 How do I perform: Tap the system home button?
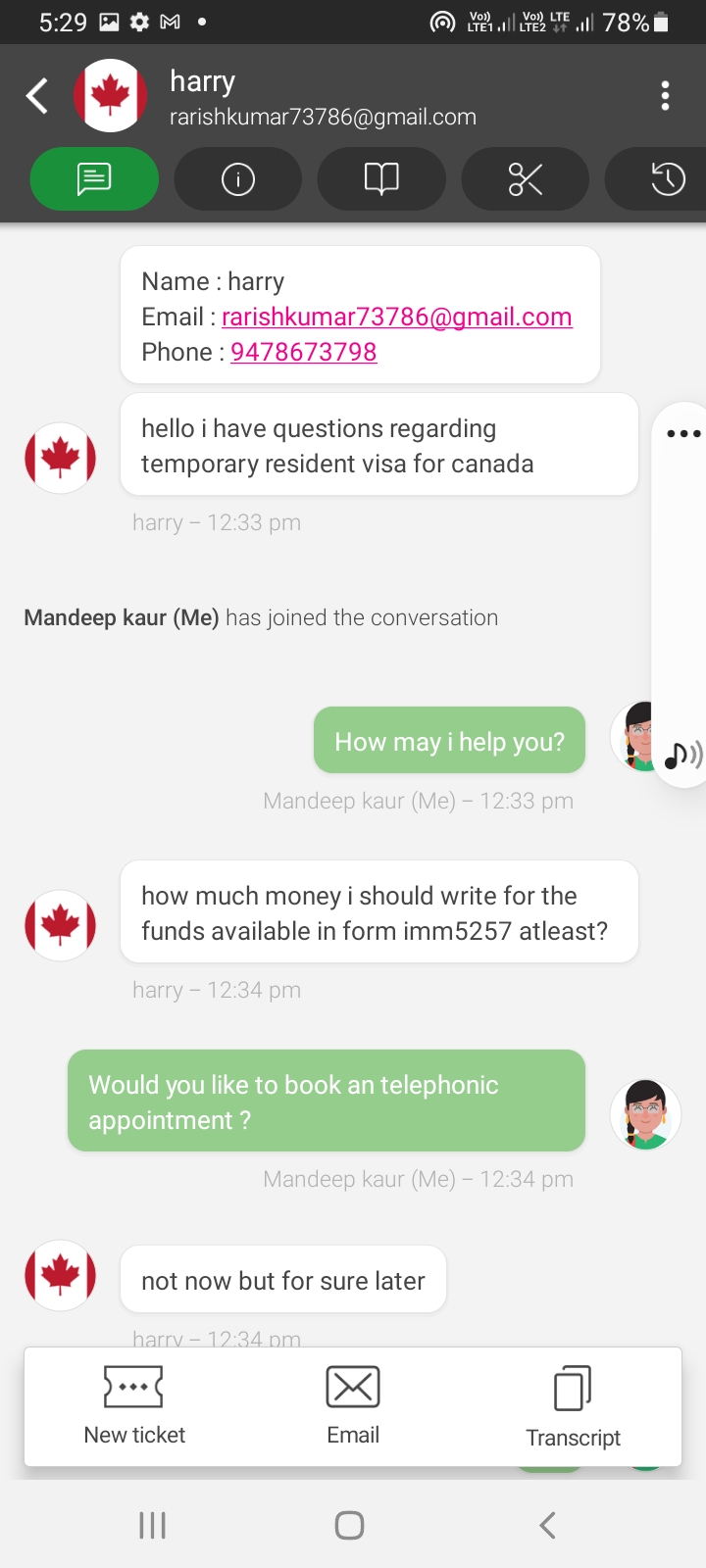point(350,1525)
